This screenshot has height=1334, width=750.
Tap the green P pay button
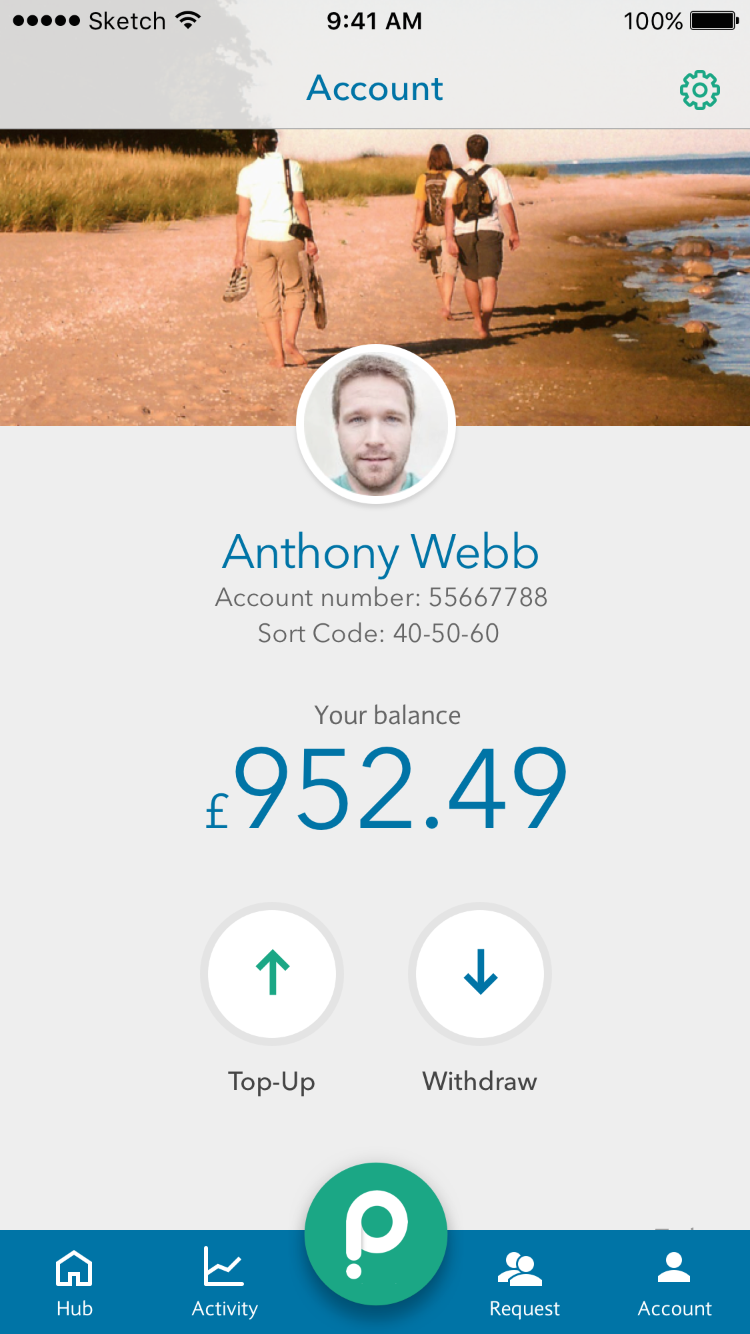tap(375, 1234)
